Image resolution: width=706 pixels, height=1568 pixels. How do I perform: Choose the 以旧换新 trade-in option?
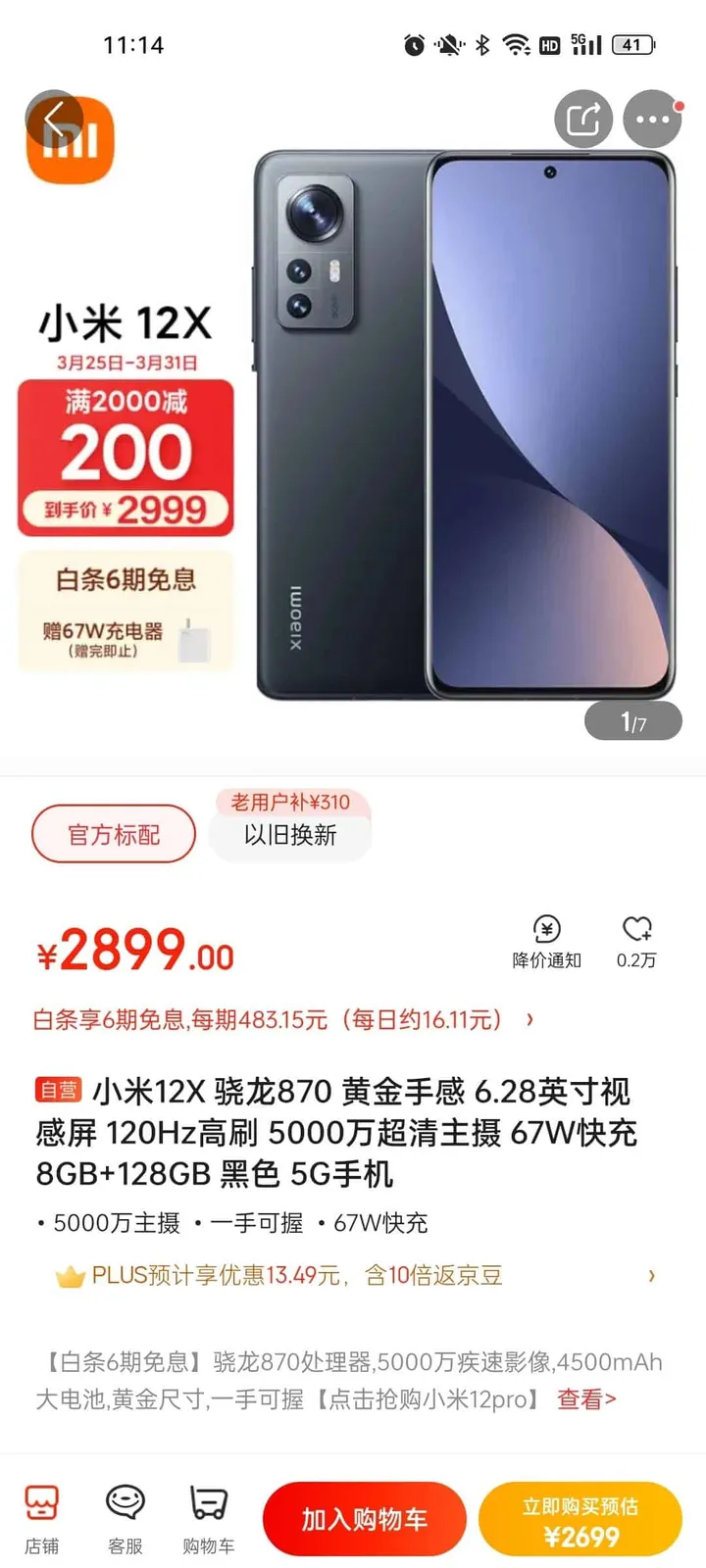click(x=290, y=834)
